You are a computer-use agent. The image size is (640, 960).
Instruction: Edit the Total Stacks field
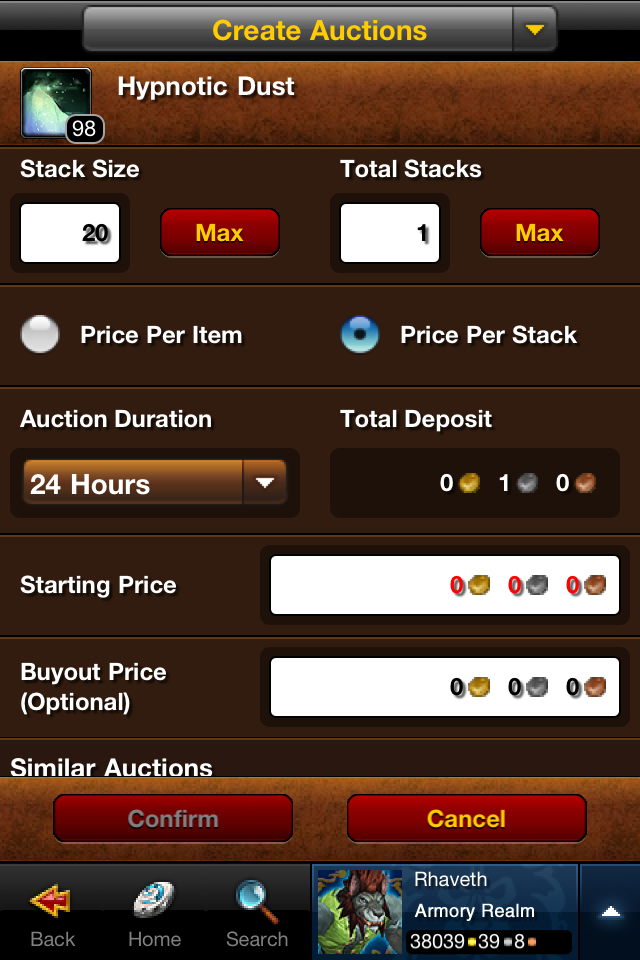[x=390, y=233]
